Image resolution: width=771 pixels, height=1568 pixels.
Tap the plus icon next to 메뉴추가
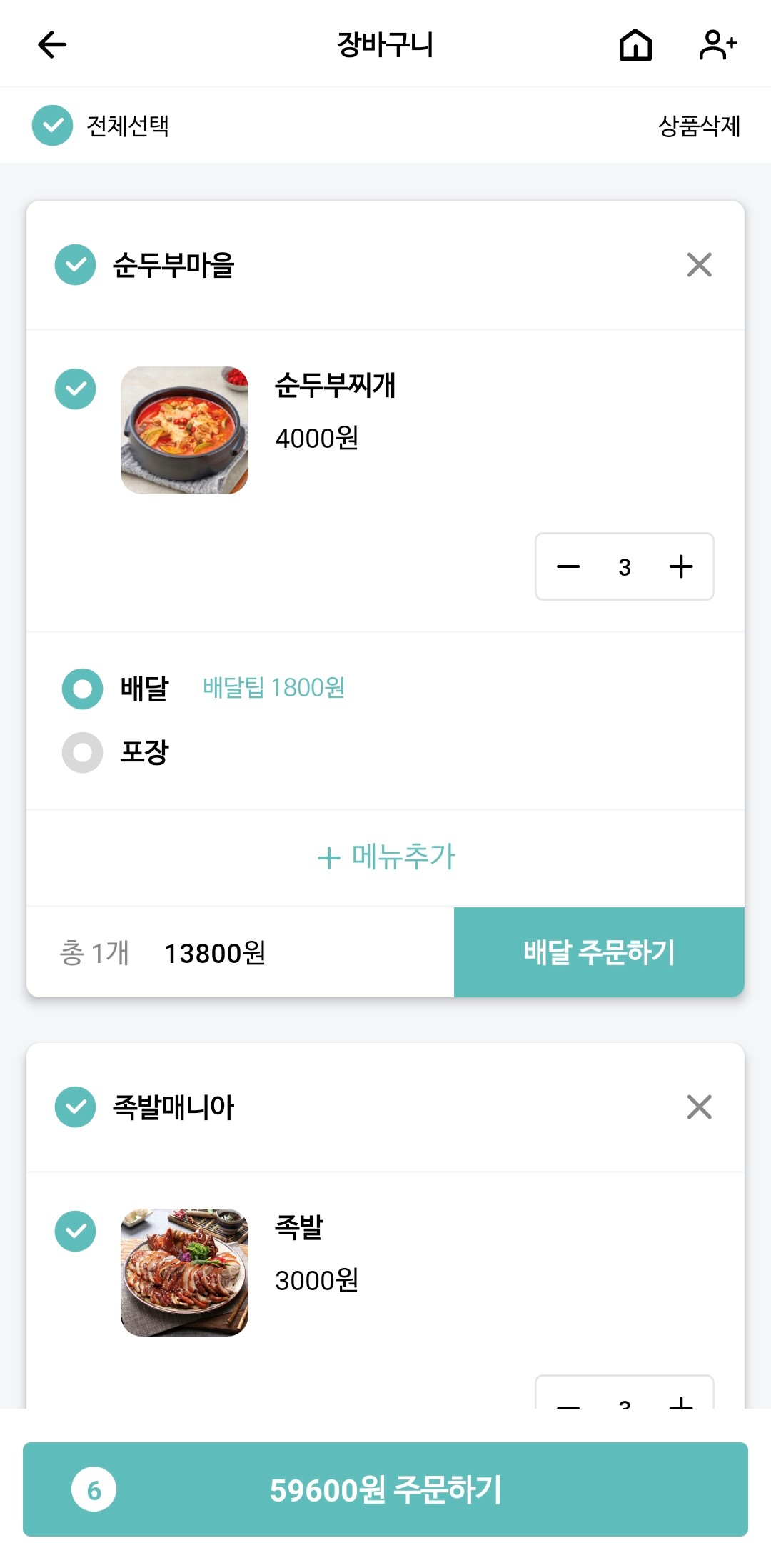(x=329, y=858)
